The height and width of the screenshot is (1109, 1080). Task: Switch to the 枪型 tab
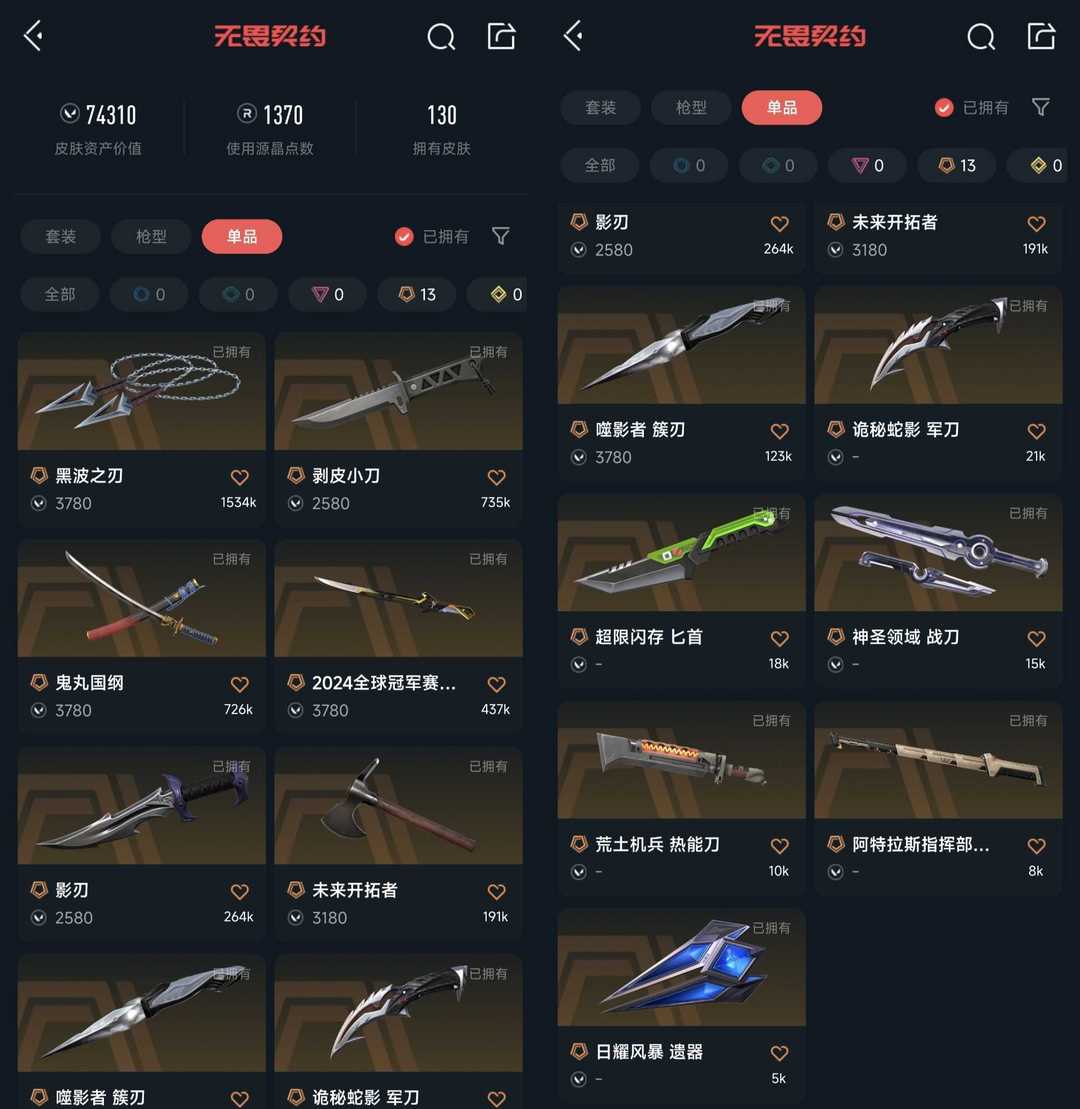click(151, 237)
